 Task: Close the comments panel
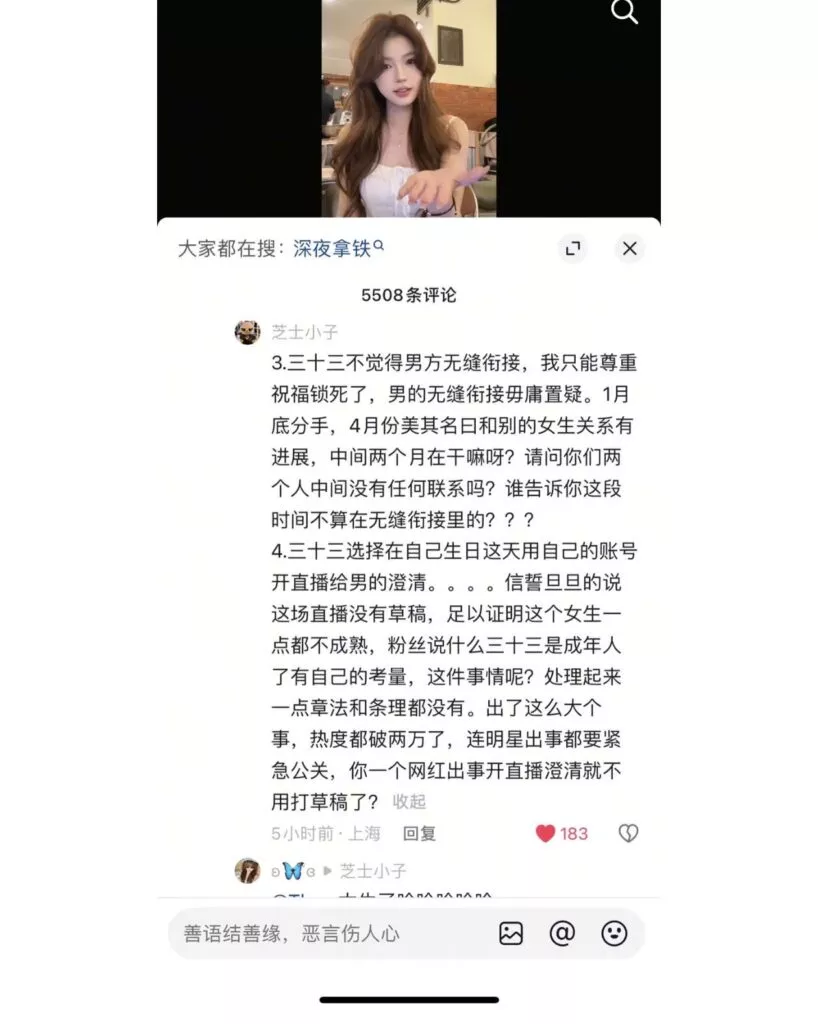click(629, 249)
